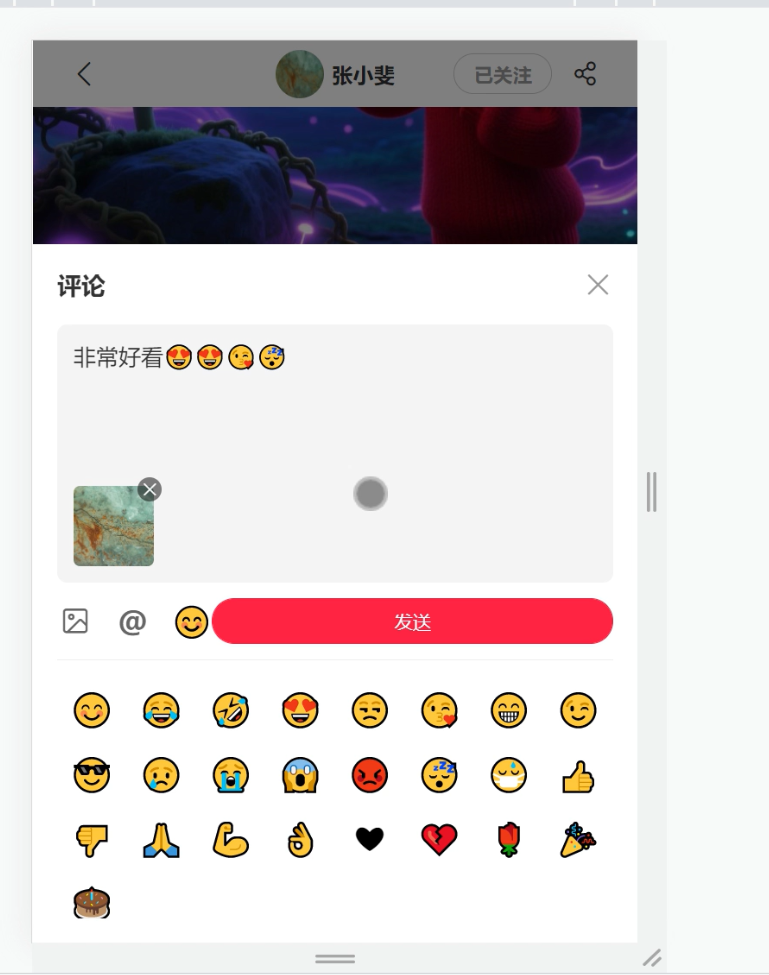Image resolution: width=769 pixels, height=975 pixels.
Task: Send the comment with 发送
Action: coord(412,621)
